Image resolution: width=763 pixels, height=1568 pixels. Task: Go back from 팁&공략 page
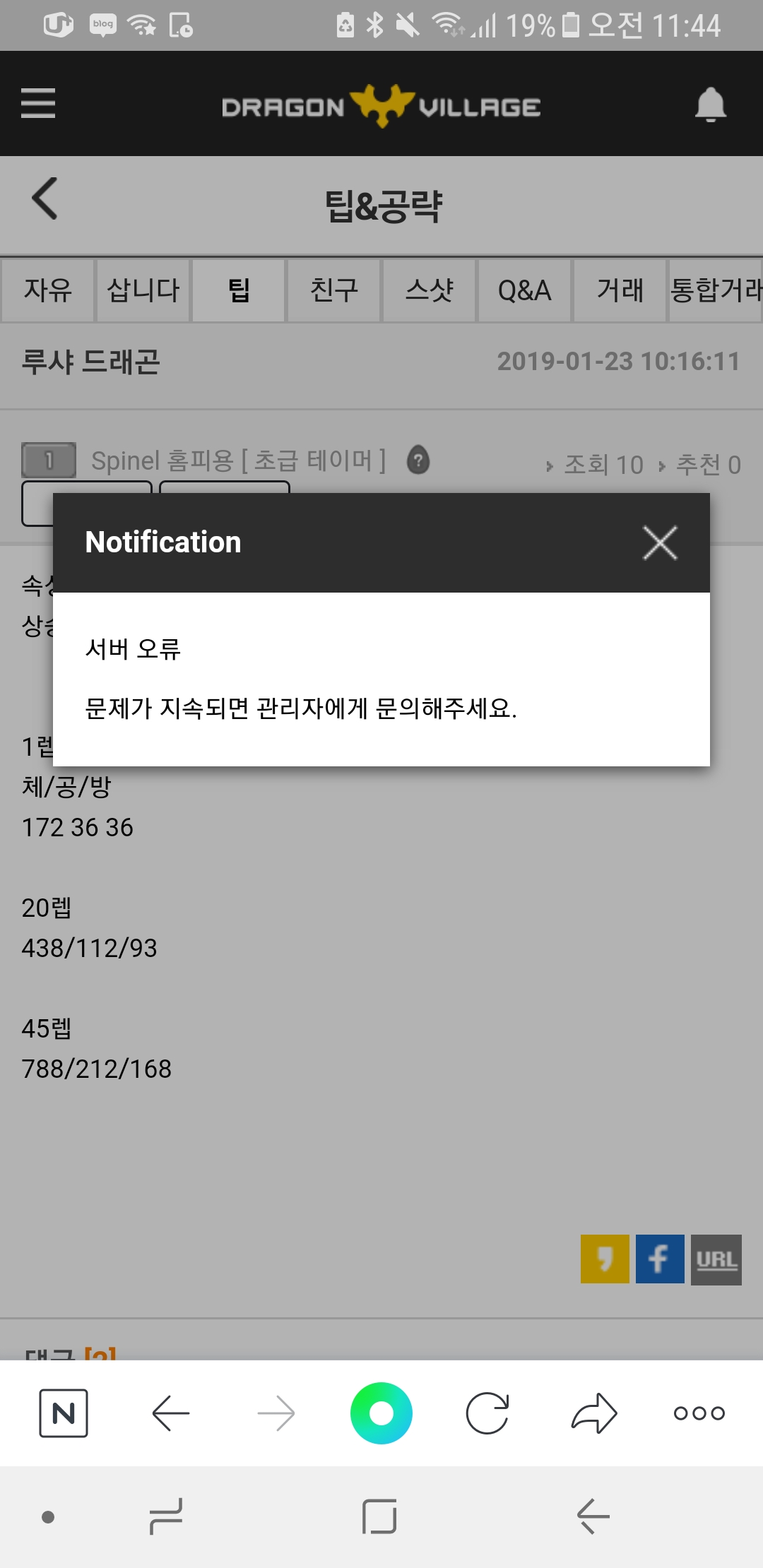(45, 198)
